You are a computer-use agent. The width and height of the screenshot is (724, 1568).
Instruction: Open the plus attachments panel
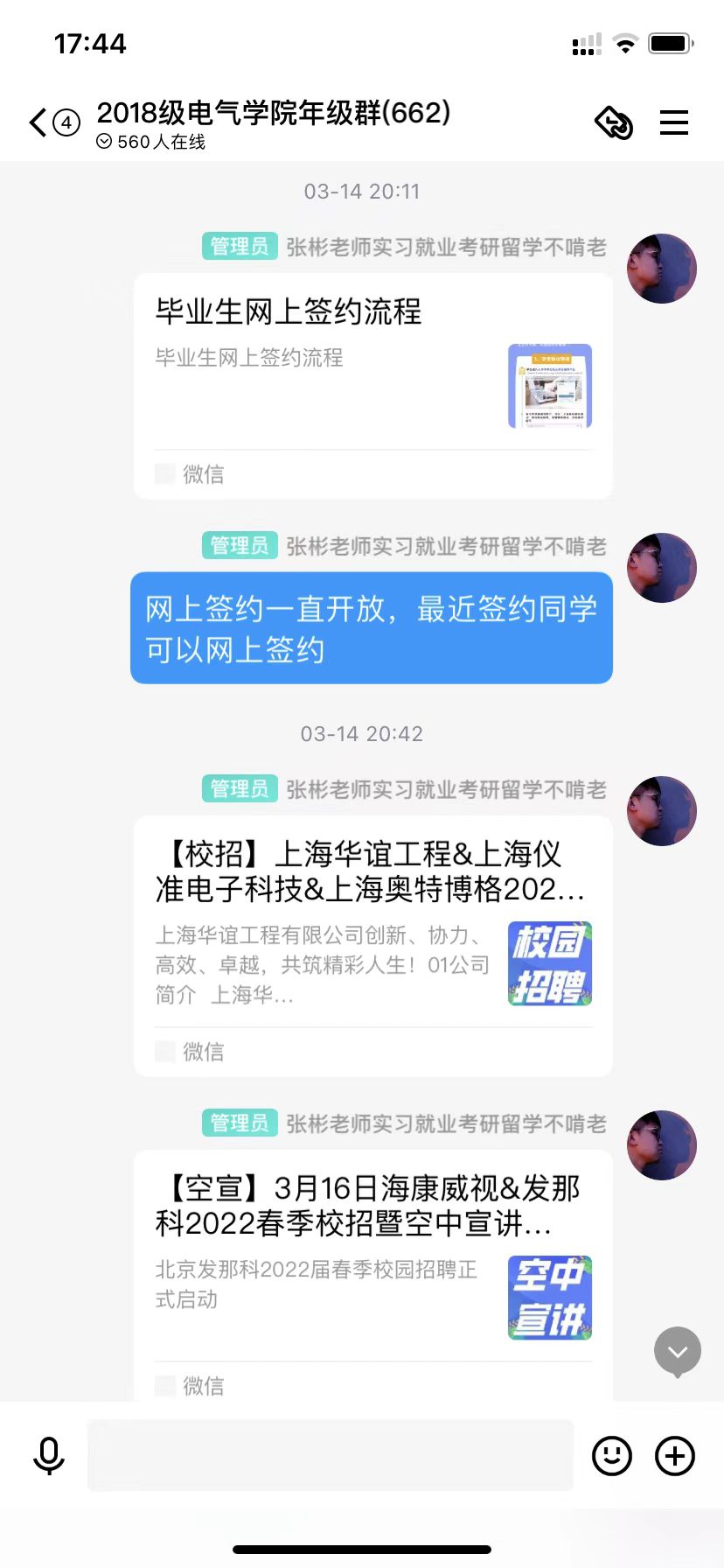[x=675, y=1456]
